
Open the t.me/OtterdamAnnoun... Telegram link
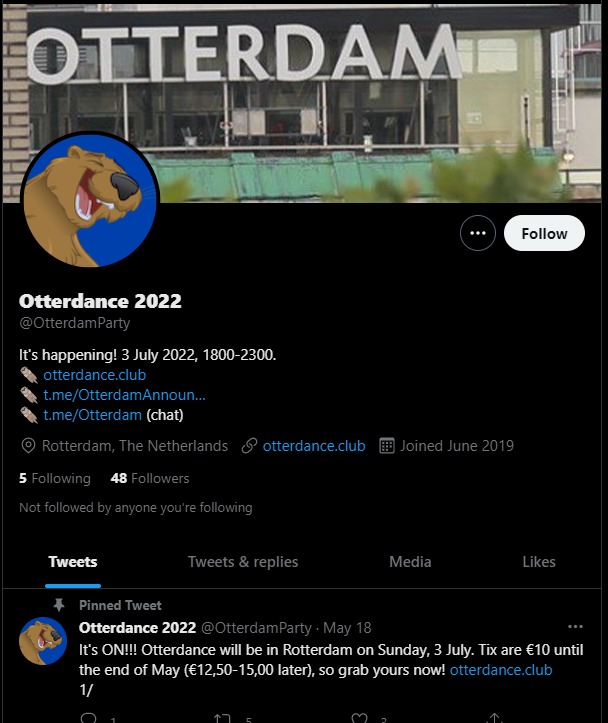tap(124, 395)
